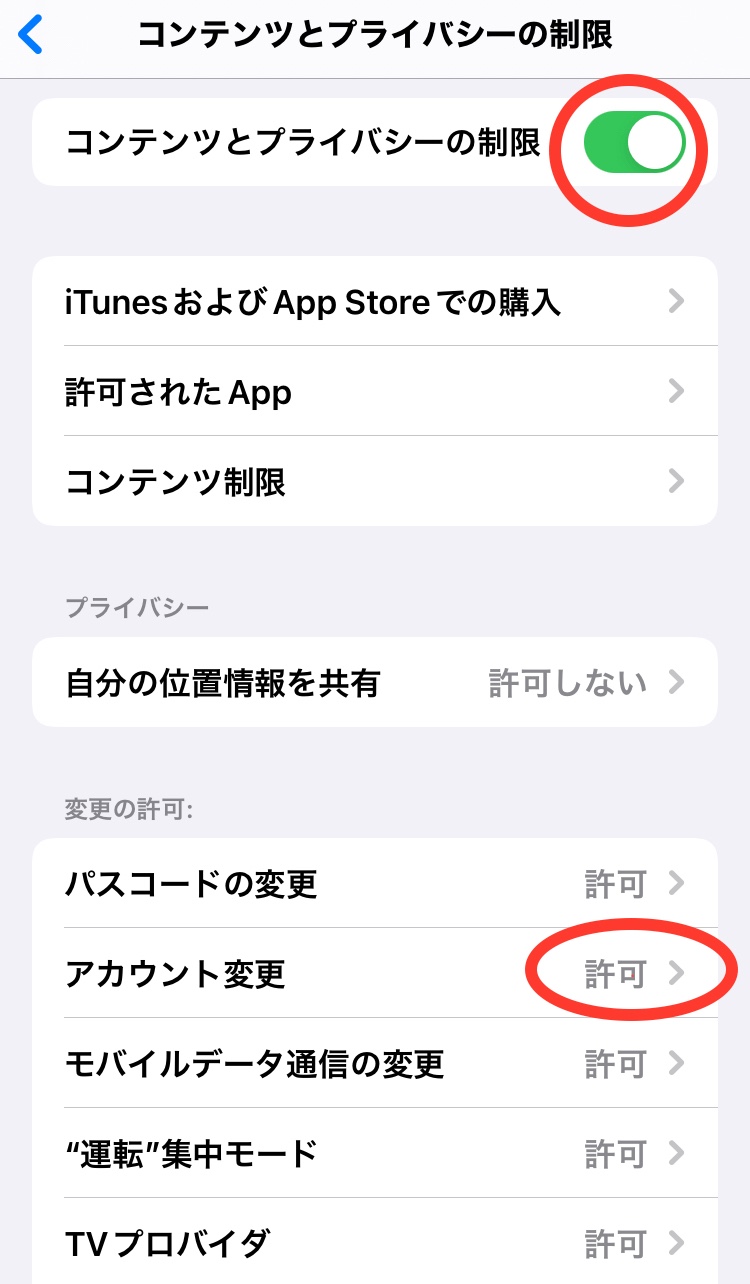Open 許可されたApp settings
Screen dimensions: 750x1284
(x=374, y=391)
